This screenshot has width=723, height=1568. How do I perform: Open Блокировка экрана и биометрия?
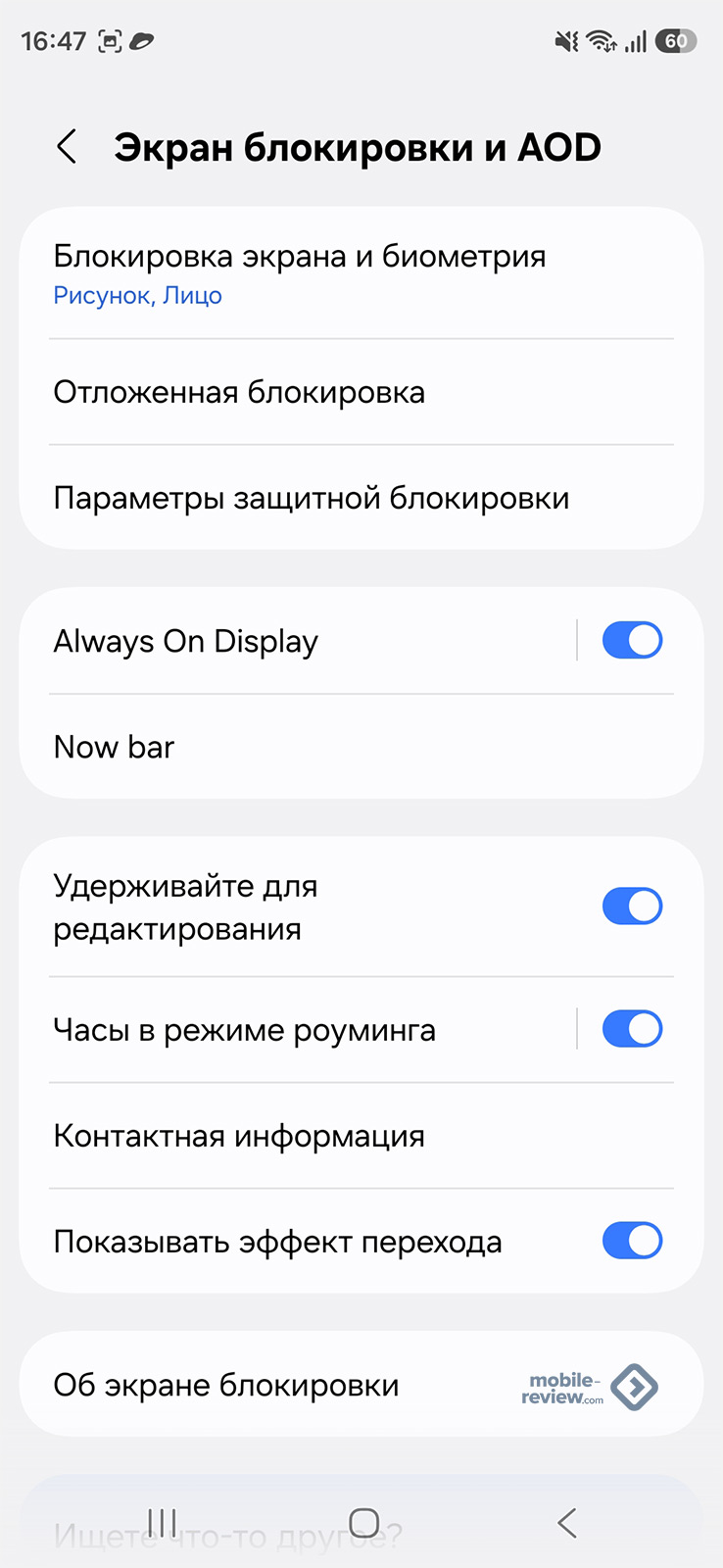coord(299,272)
